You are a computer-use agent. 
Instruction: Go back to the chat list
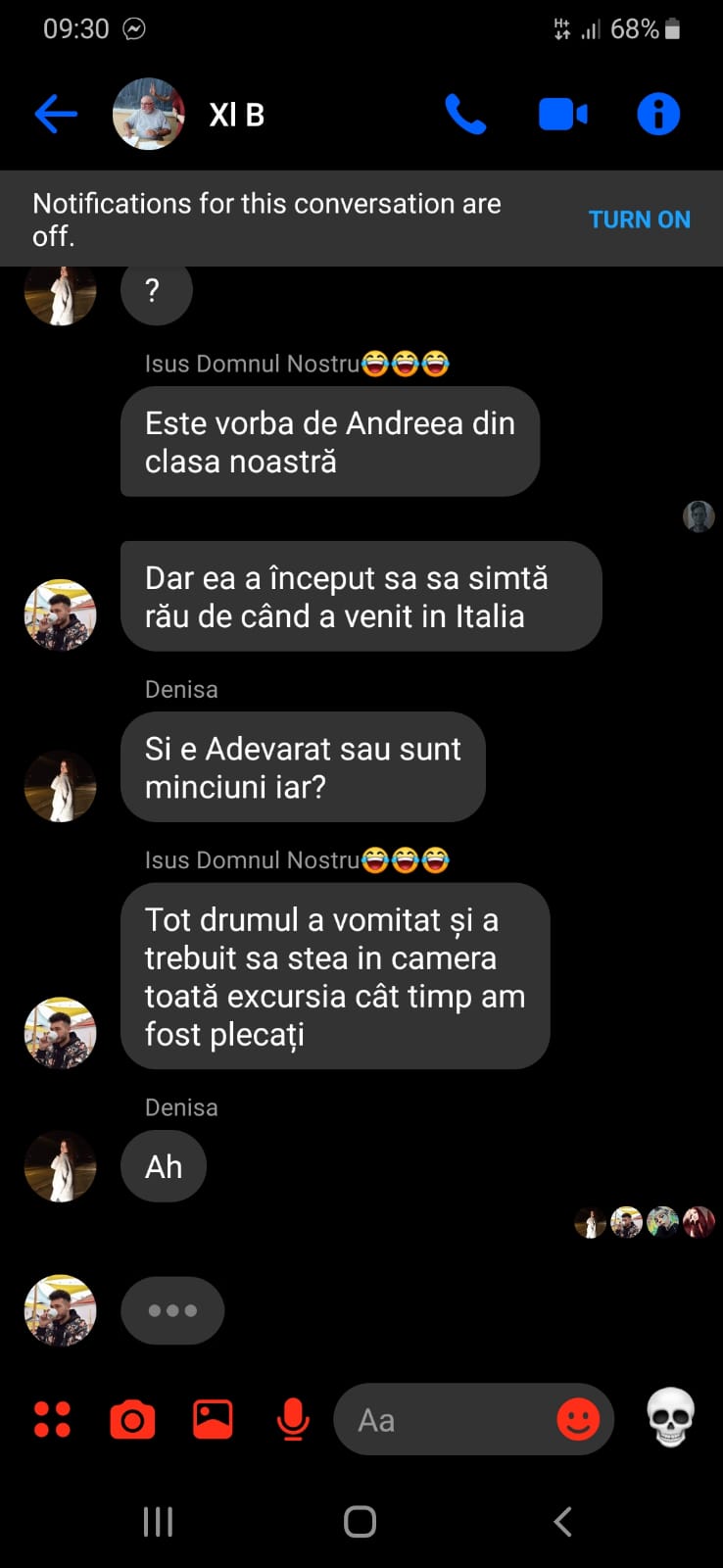point(56,115)
